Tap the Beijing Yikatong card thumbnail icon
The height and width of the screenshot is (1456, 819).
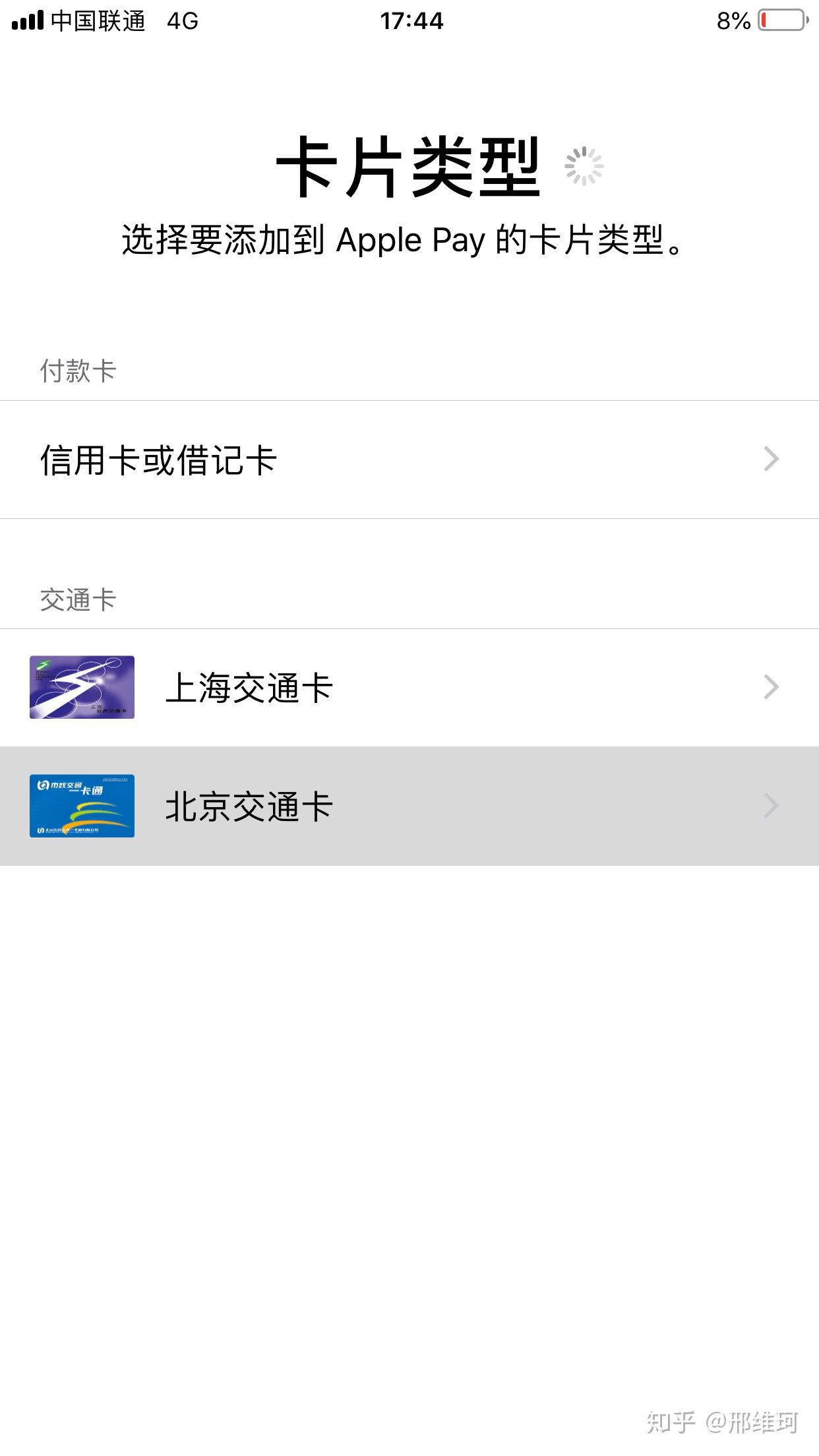[x=80, y=806]
